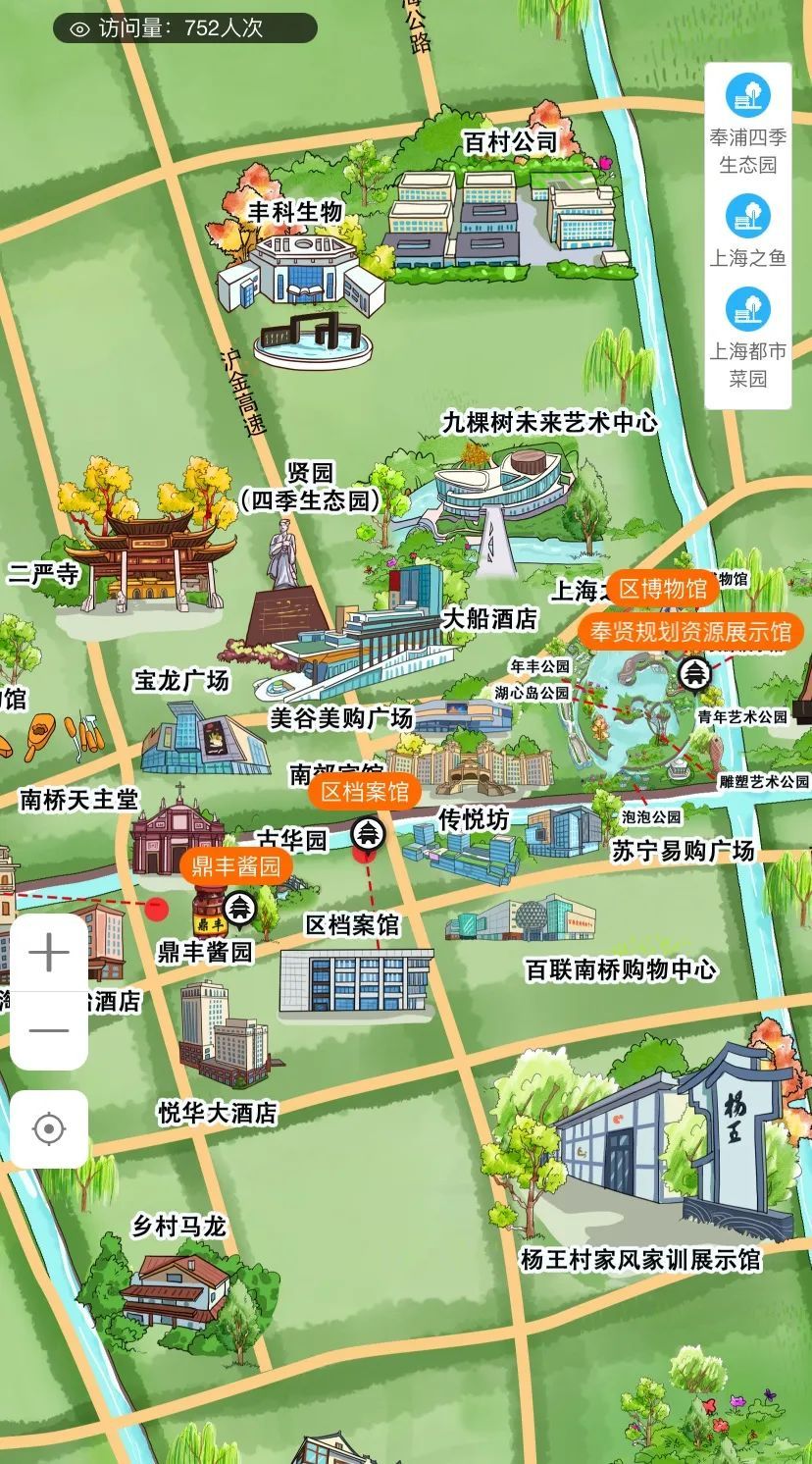
Task: Open the 奉贤规划资源展示馆 orange tag
Action: point(692,629)
